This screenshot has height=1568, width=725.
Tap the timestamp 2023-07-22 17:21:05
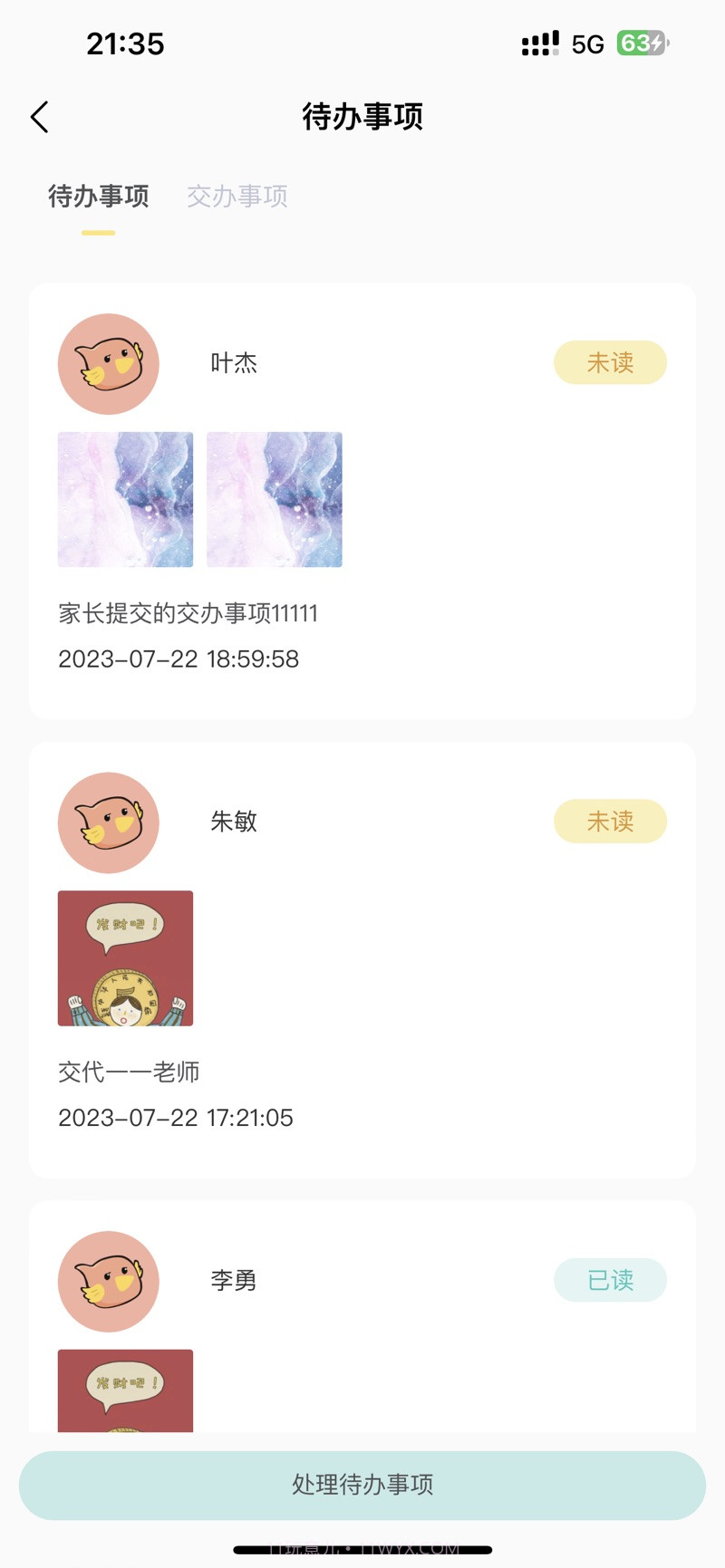175,1117
